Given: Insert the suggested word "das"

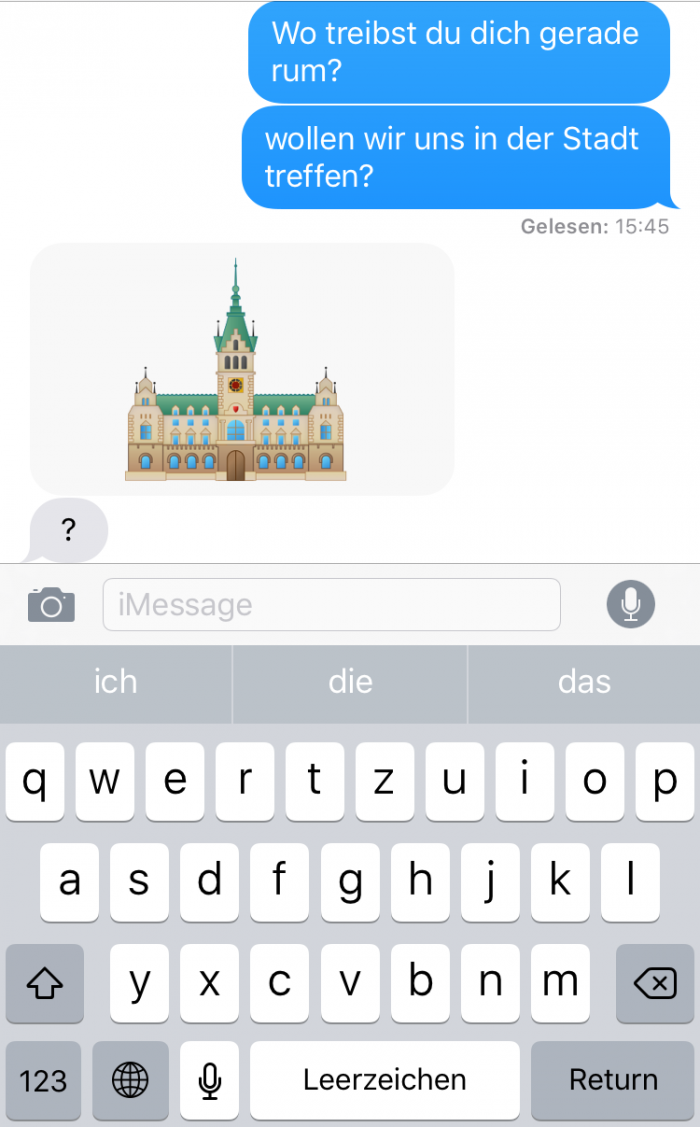Looking at the screenshot, I should click(584, 683).
